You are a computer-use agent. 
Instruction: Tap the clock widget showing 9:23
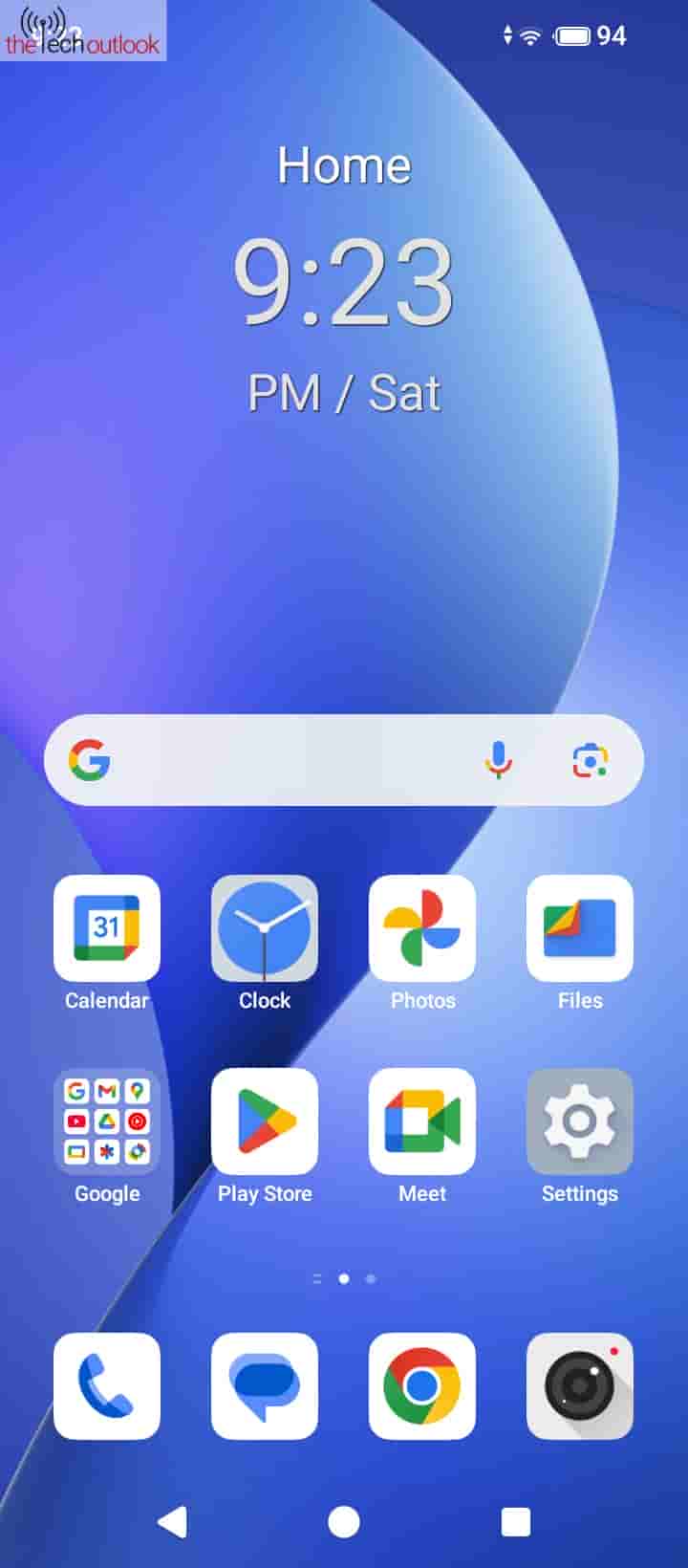click(x=344, y=282)
